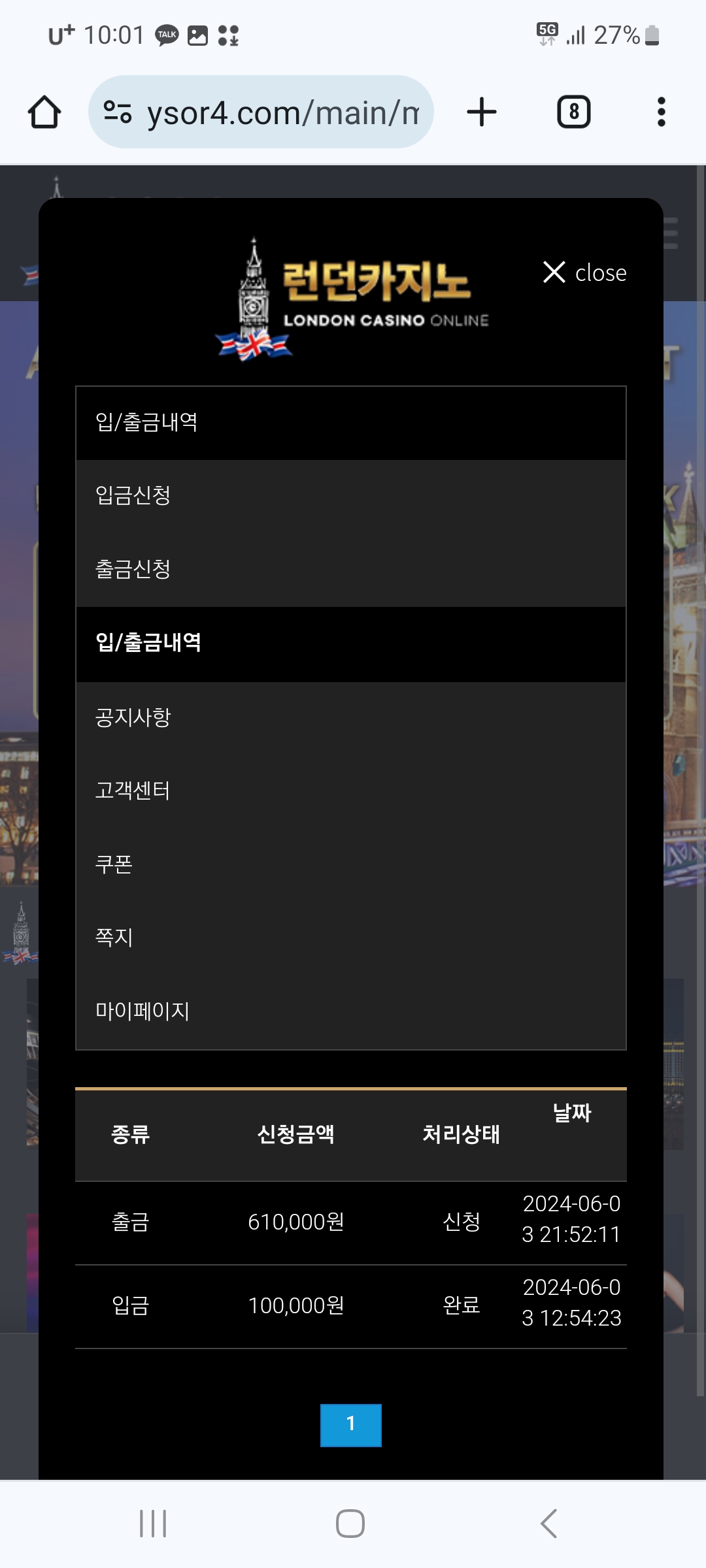The width and height of the screenshot is (706, 1568).
Task: Open recent apps from navigation bar
Action: click(x=153, y=1524)
